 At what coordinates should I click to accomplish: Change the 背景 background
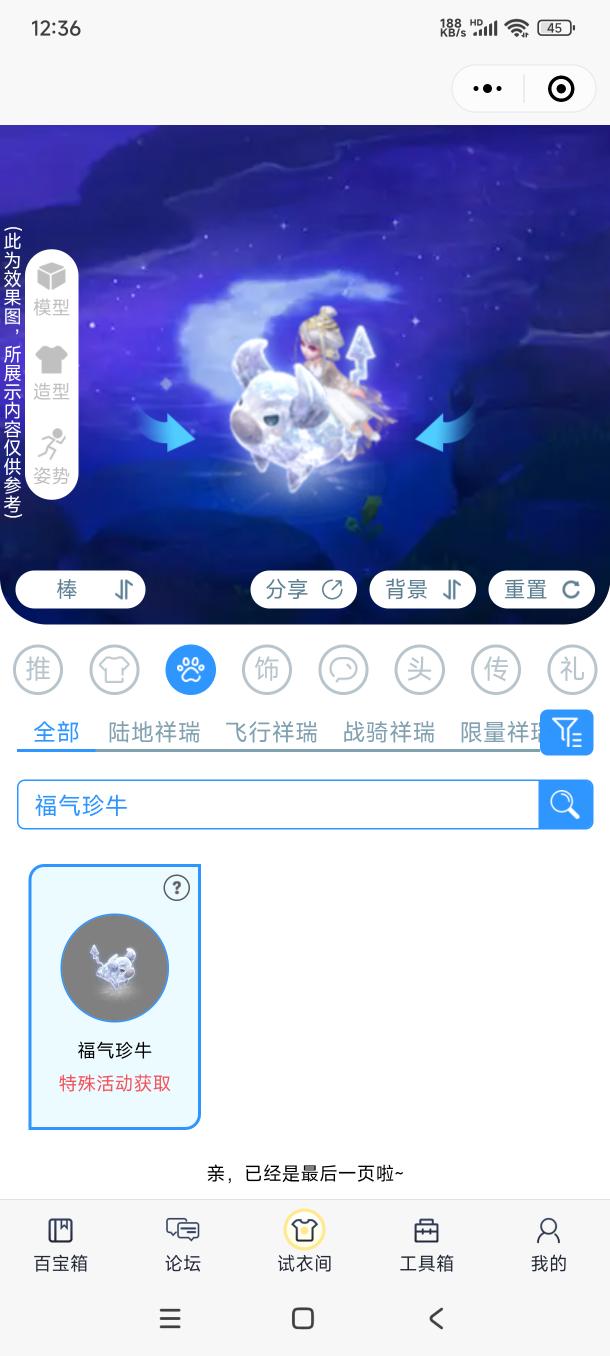423,590
